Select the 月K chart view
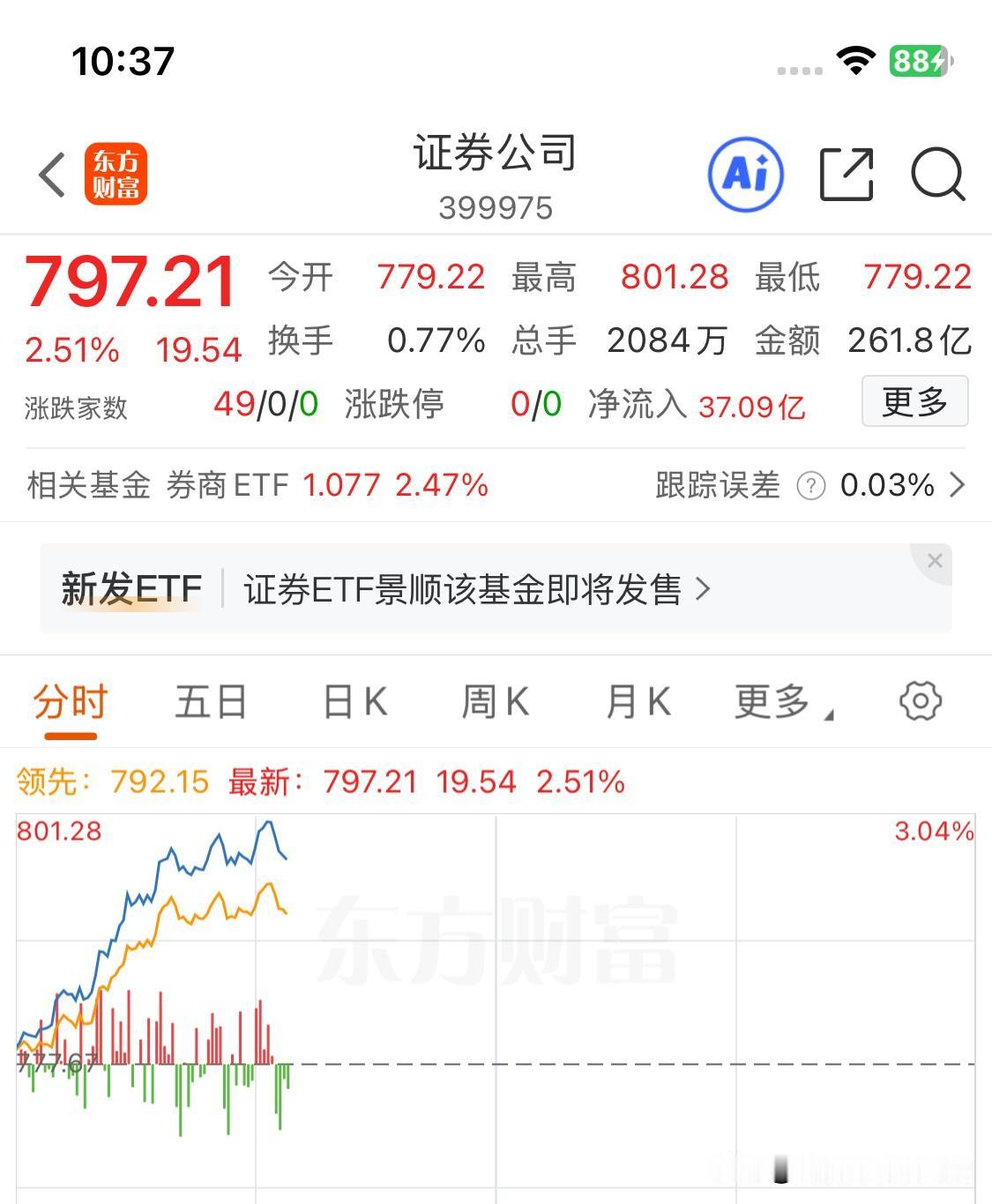The height and width of the screenshot is (1204, 992). pos(637,701)
